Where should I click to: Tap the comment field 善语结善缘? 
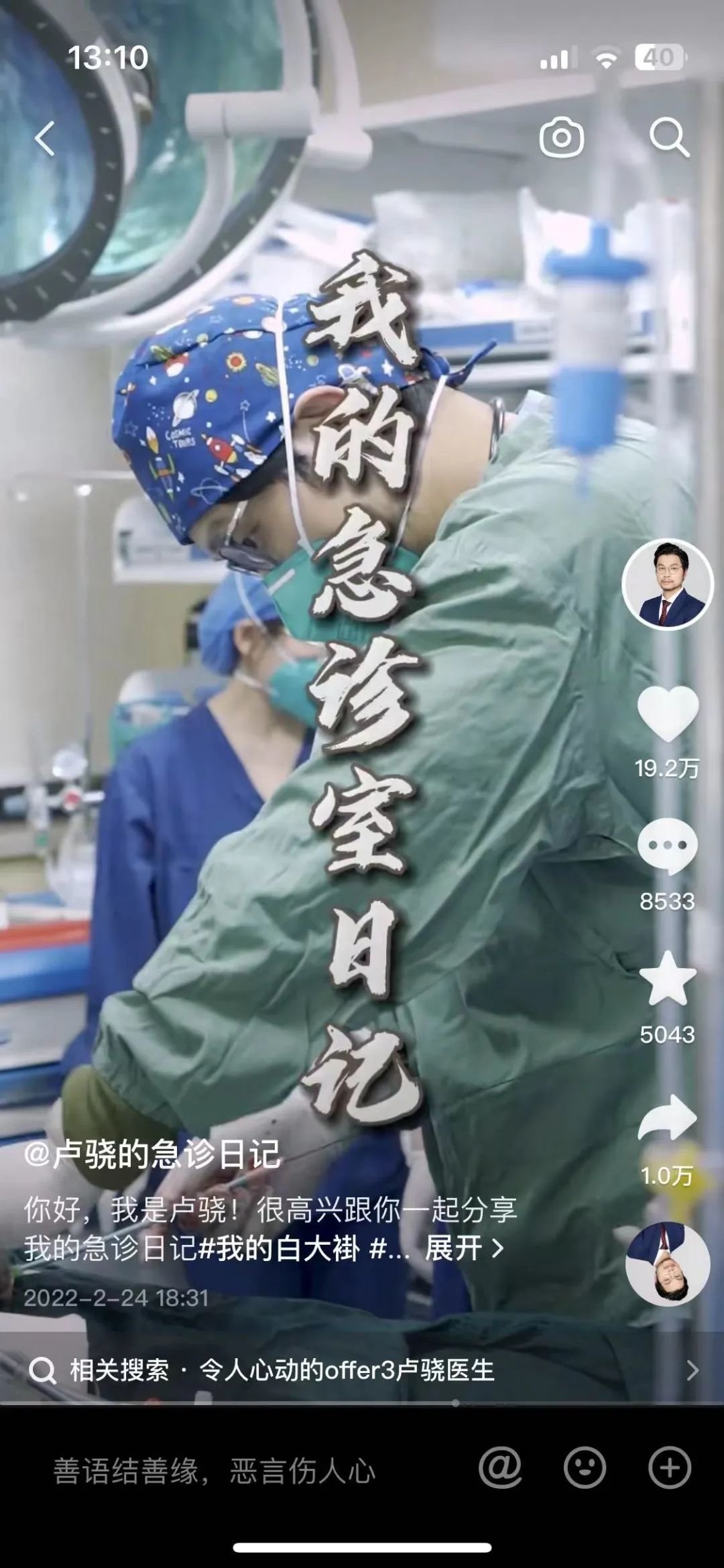[x=215, y=1471]
